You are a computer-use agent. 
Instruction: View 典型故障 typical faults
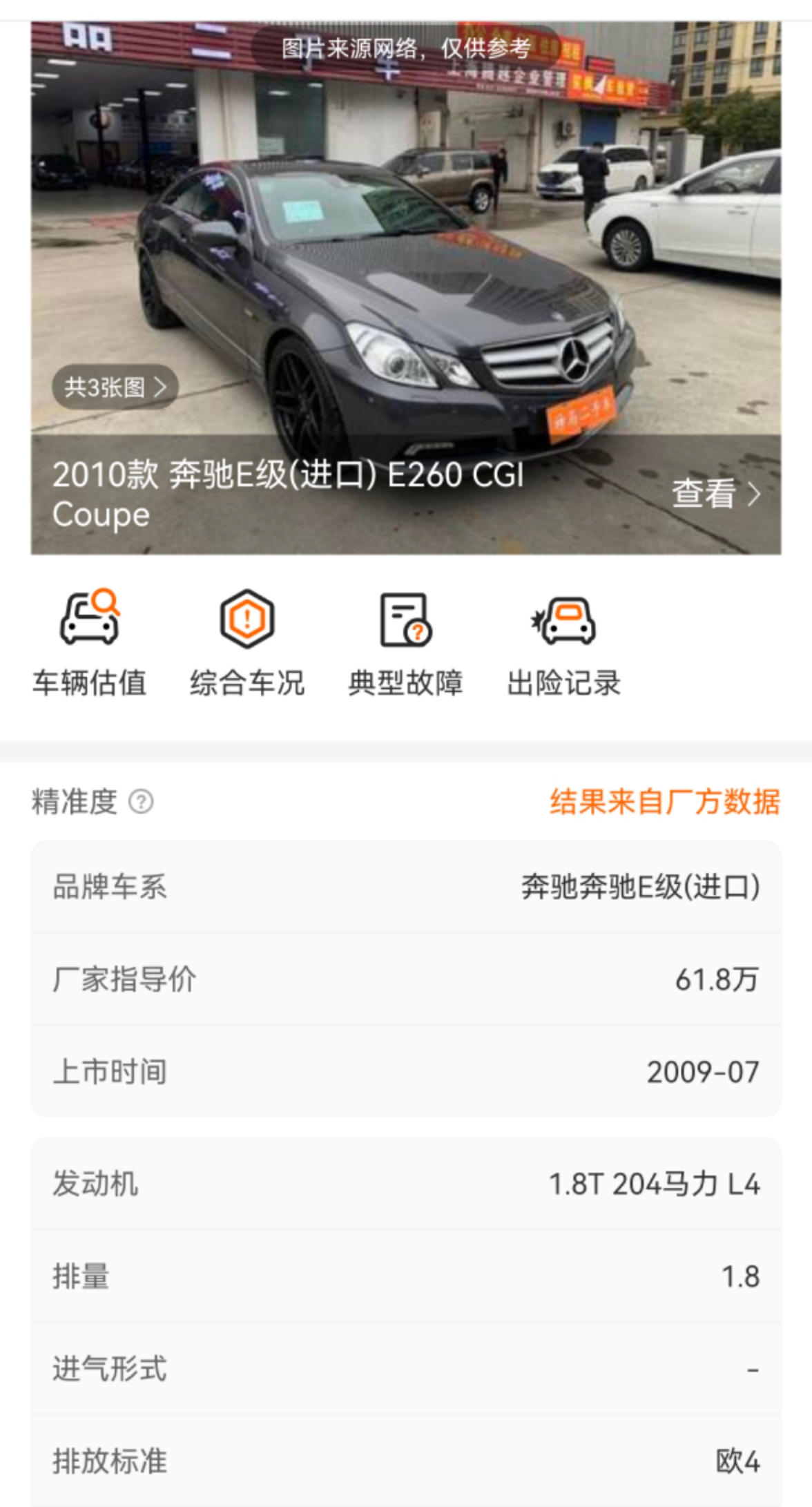point(405,642)
